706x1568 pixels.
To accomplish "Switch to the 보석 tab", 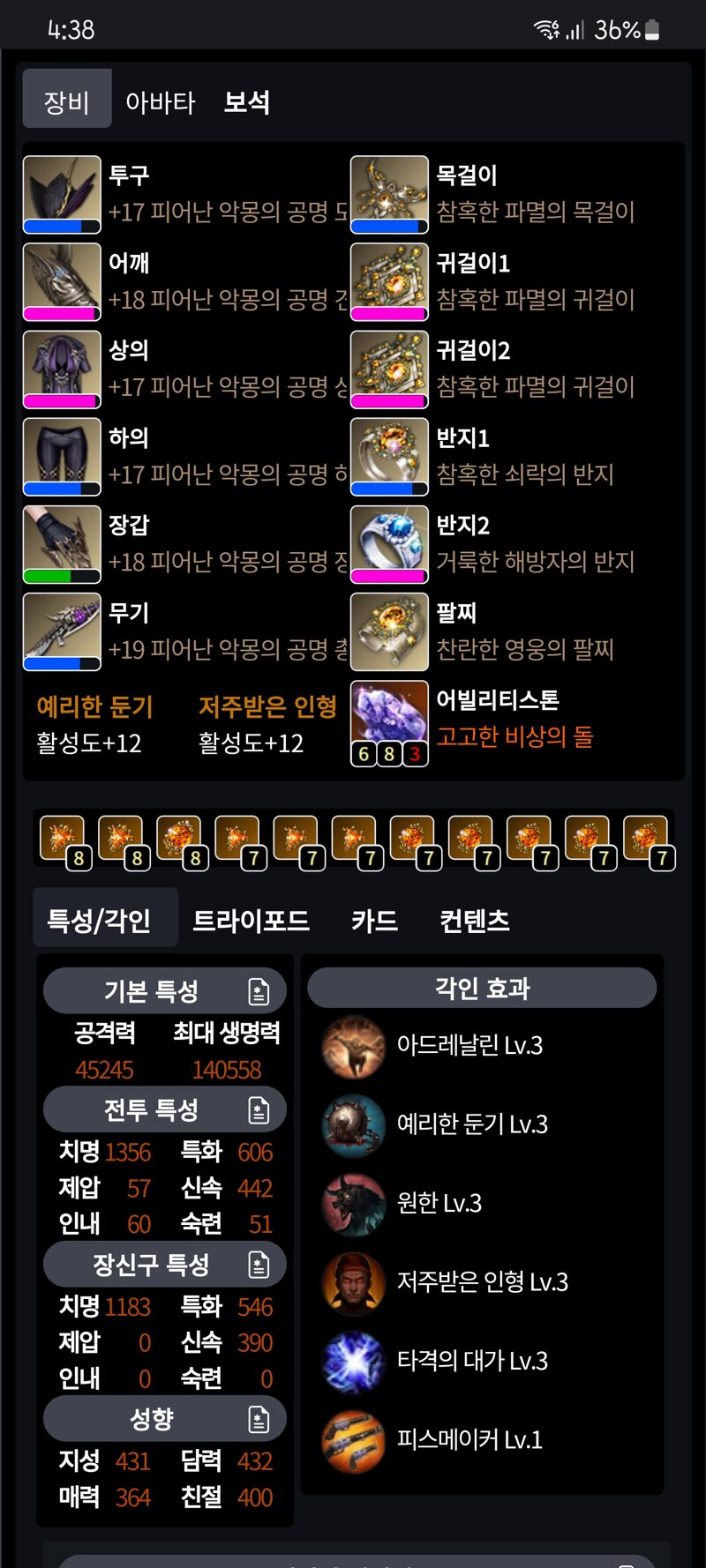I will tap(247, 102).
